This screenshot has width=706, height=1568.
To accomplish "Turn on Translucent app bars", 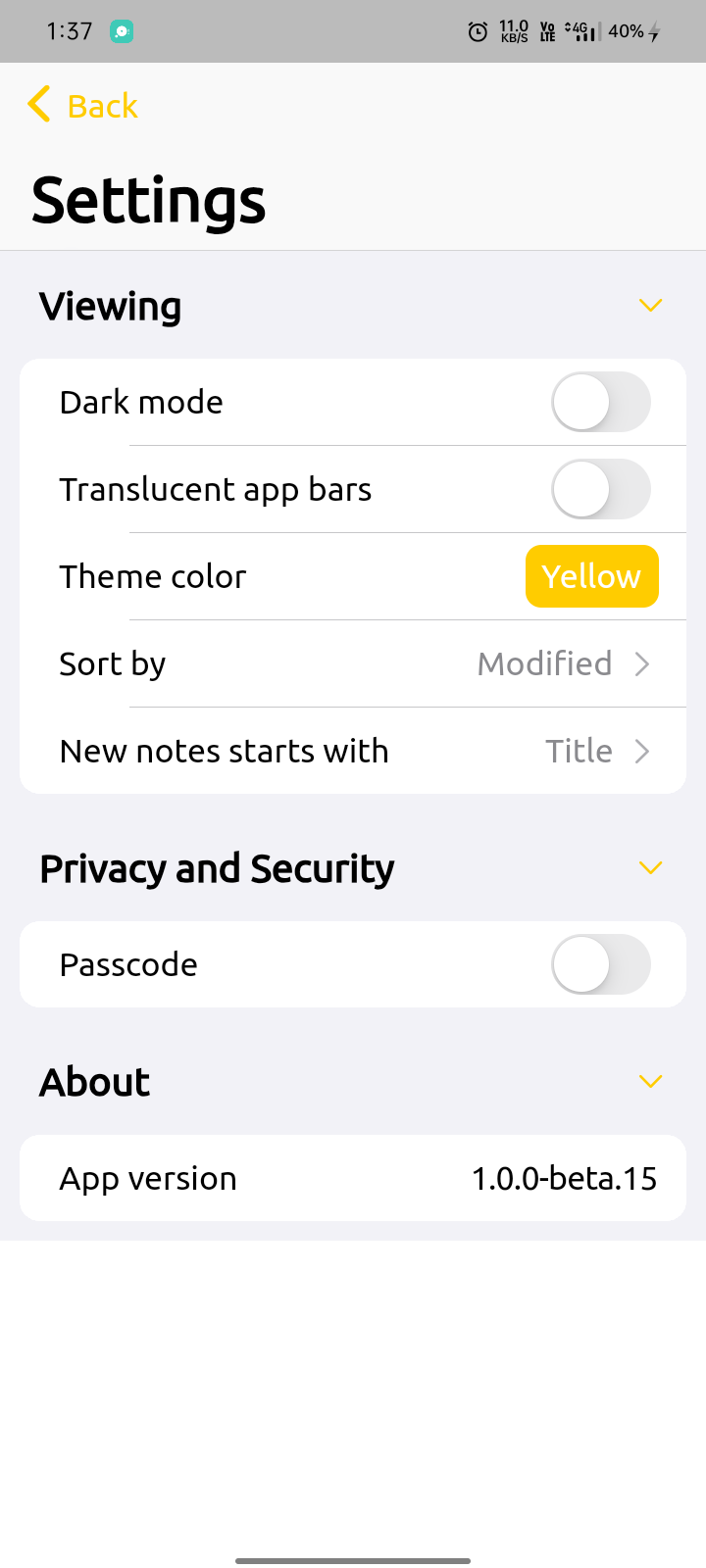I will point(601,489).
